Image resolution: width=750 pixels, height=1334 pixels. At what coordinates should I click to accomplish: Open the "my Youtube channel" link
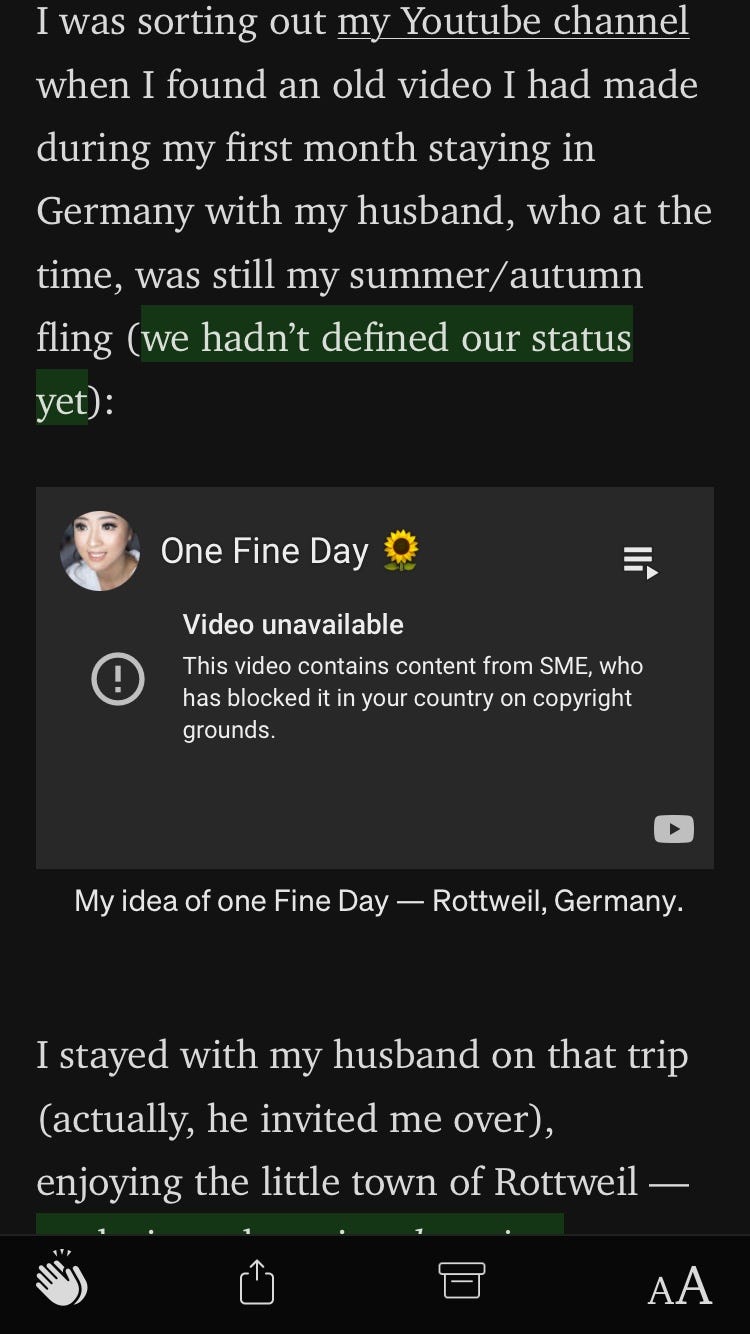513,21
